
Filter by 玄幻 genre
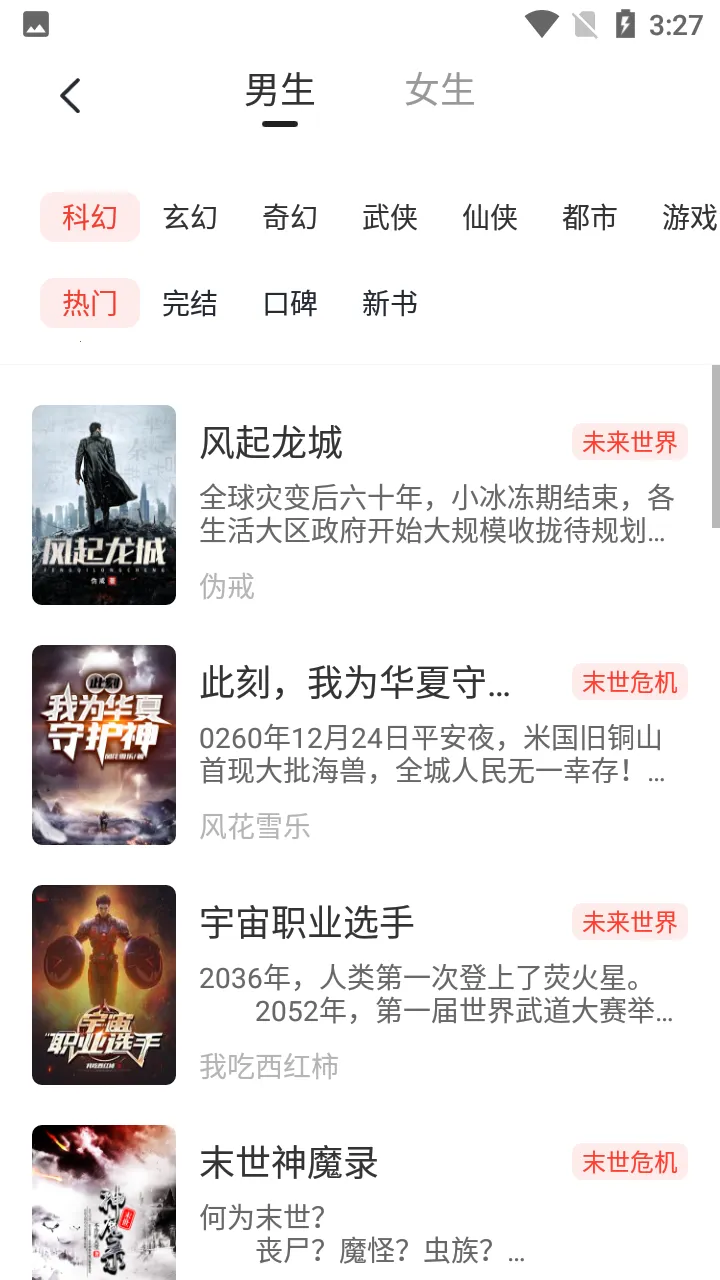tap(190, 217)
